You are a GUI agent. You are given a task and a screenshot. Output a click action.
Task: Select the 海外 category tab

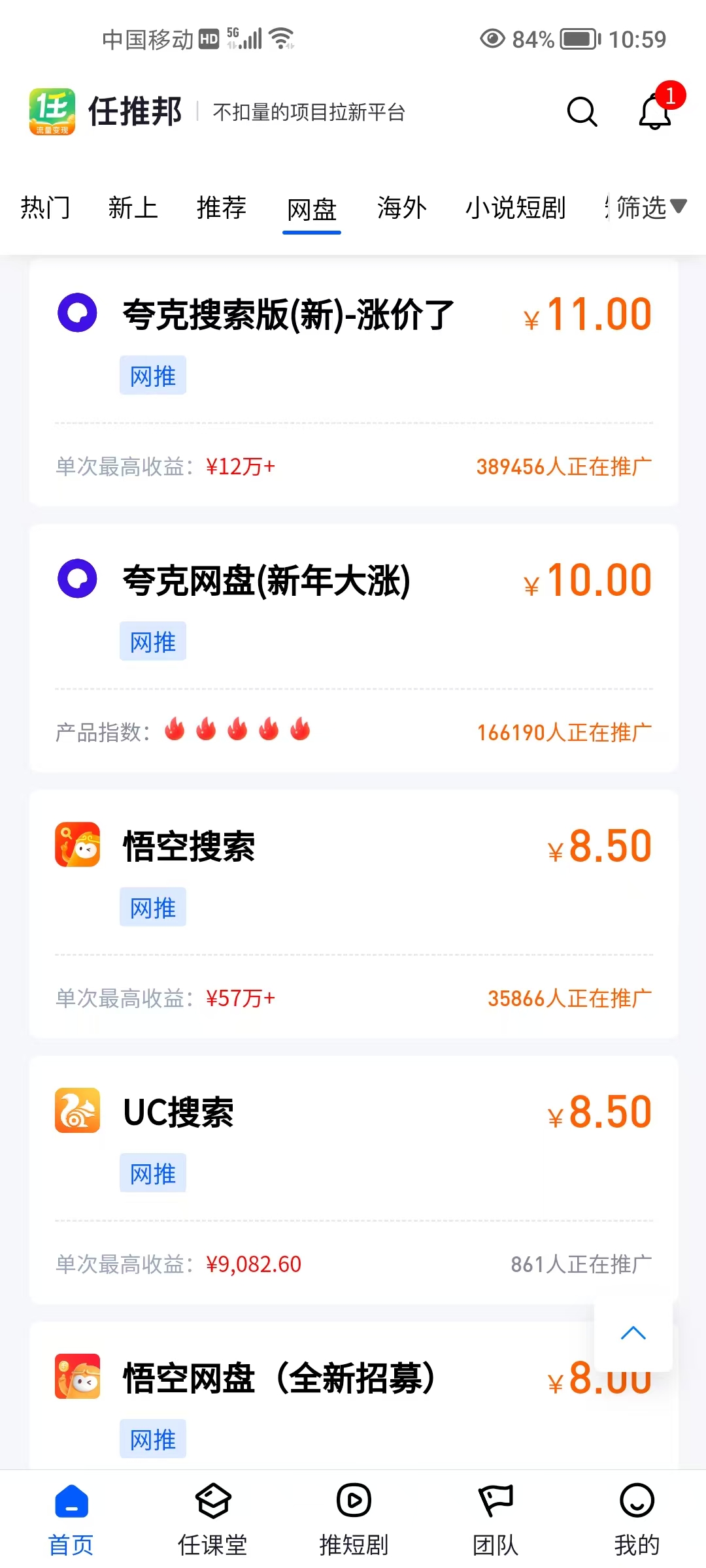coord(401,208)
